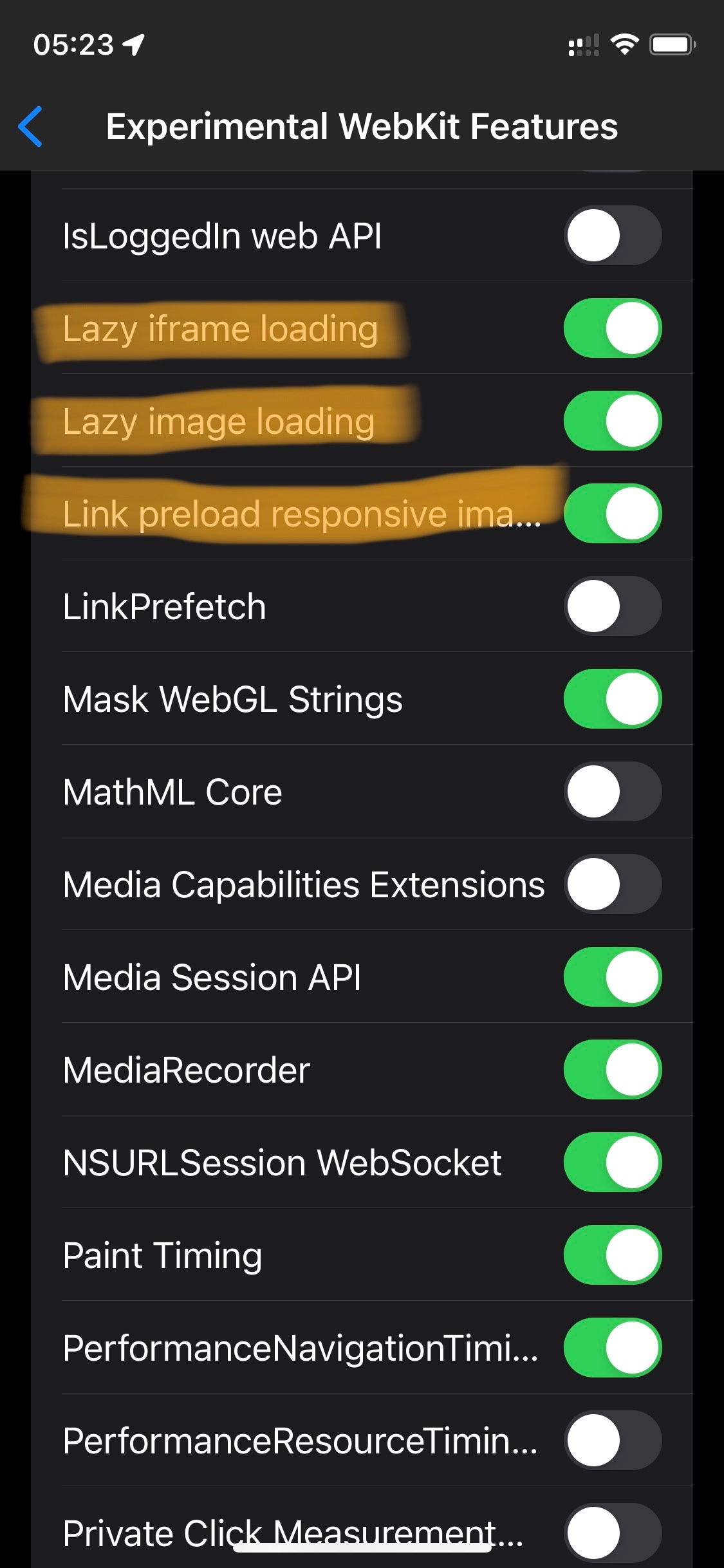724x1568 pixels.
Task: Switch on Media Capabilities Extensions
Action: pos(613,884)
